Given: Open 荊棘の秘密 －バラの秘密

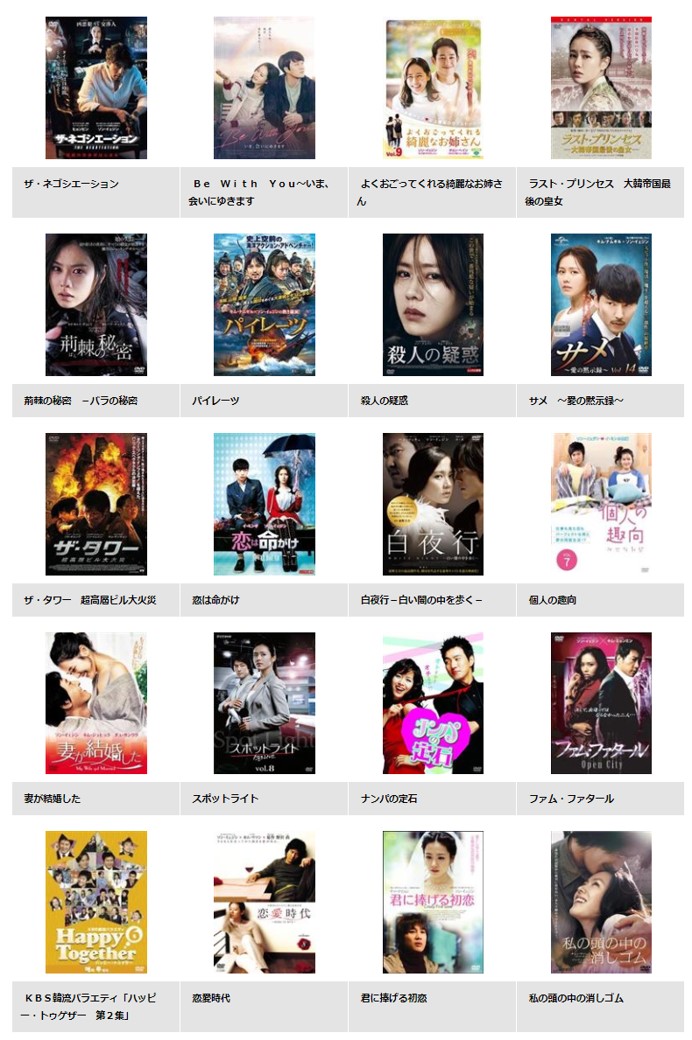Looking at the screenshot, I should click(x=96, y=305).
